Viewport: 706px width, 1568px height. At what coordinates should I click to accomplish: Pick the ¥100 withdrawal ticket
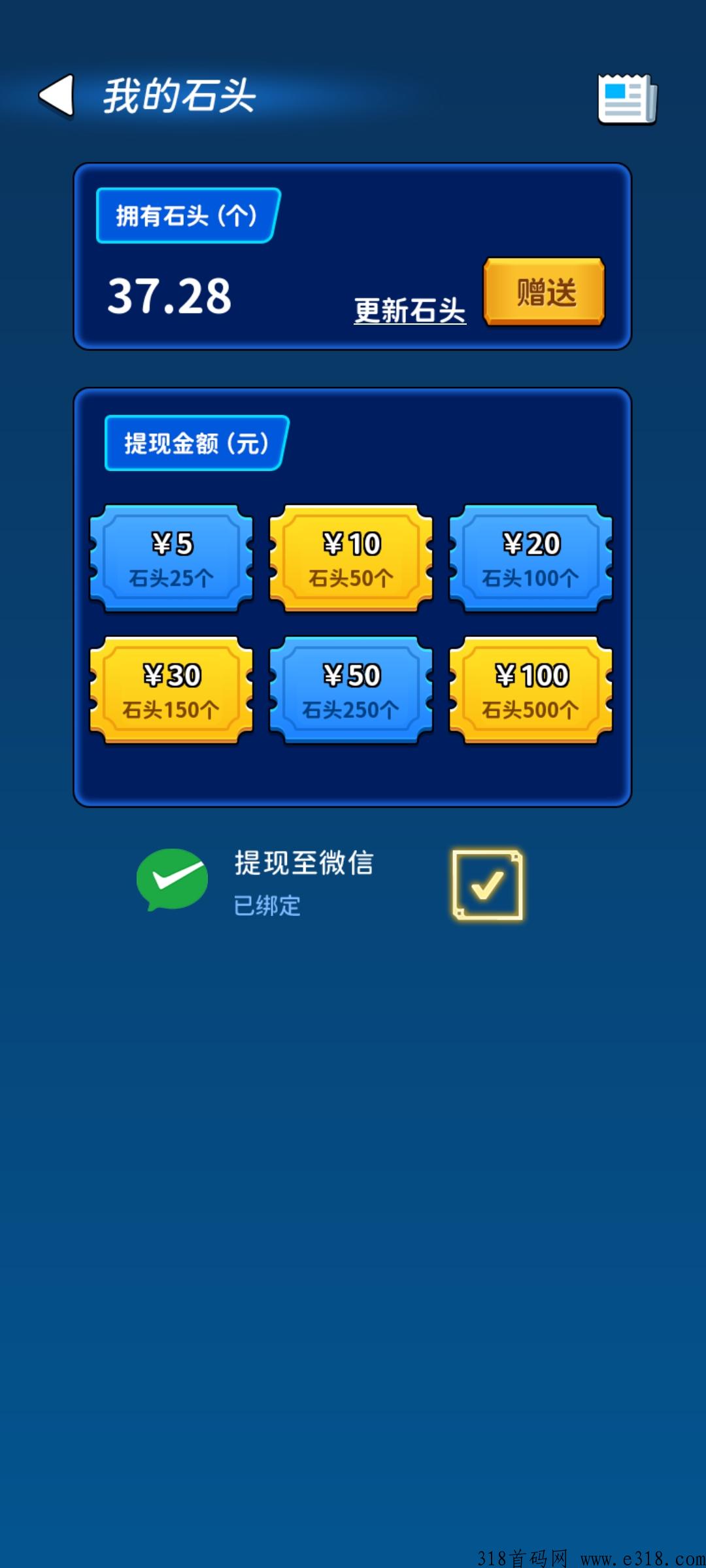point(531,691)
